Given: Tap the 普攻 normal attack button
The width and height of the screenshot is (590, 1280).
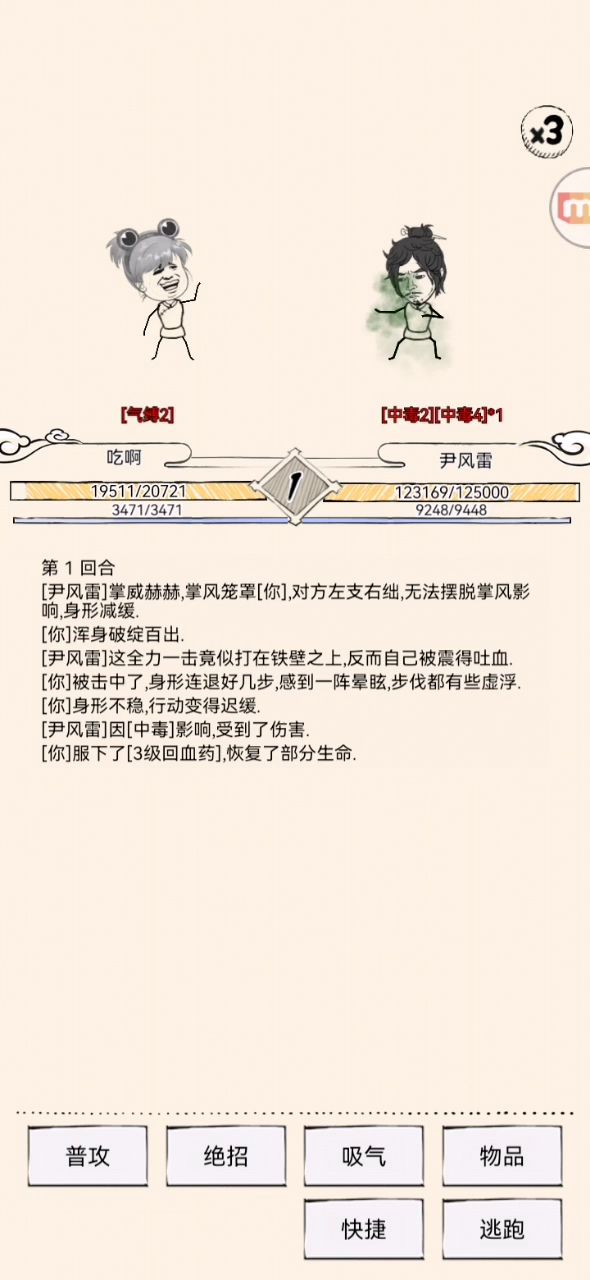Looking at the screenshot, I should pyautogui.click(x=88, y=1156).
